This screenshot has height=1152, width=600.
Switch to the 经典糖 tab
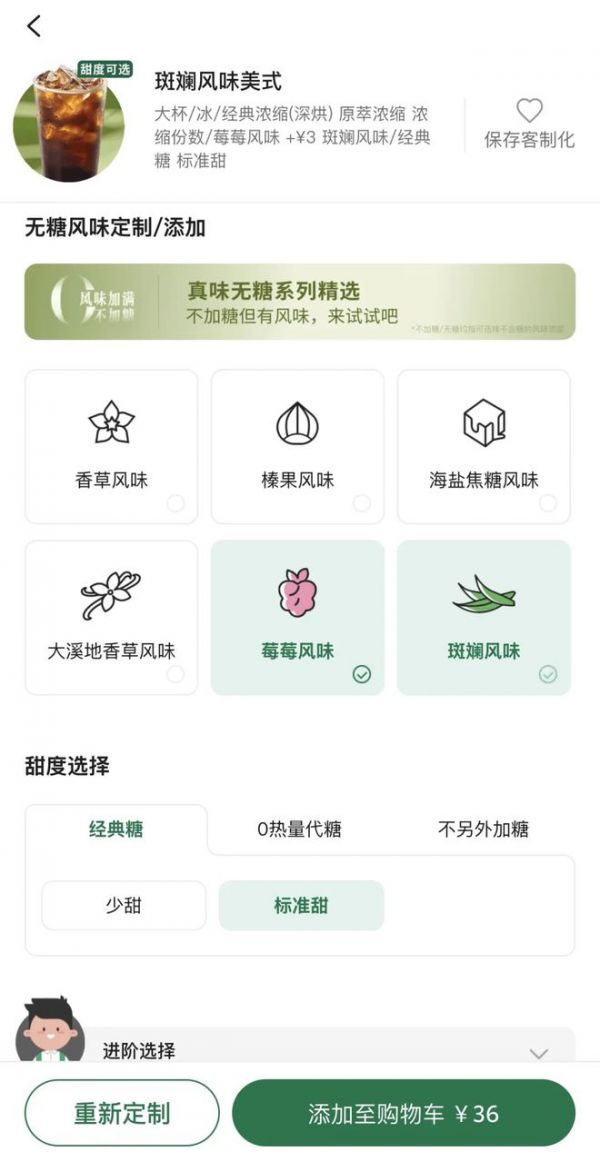click(x=116, y=829)
